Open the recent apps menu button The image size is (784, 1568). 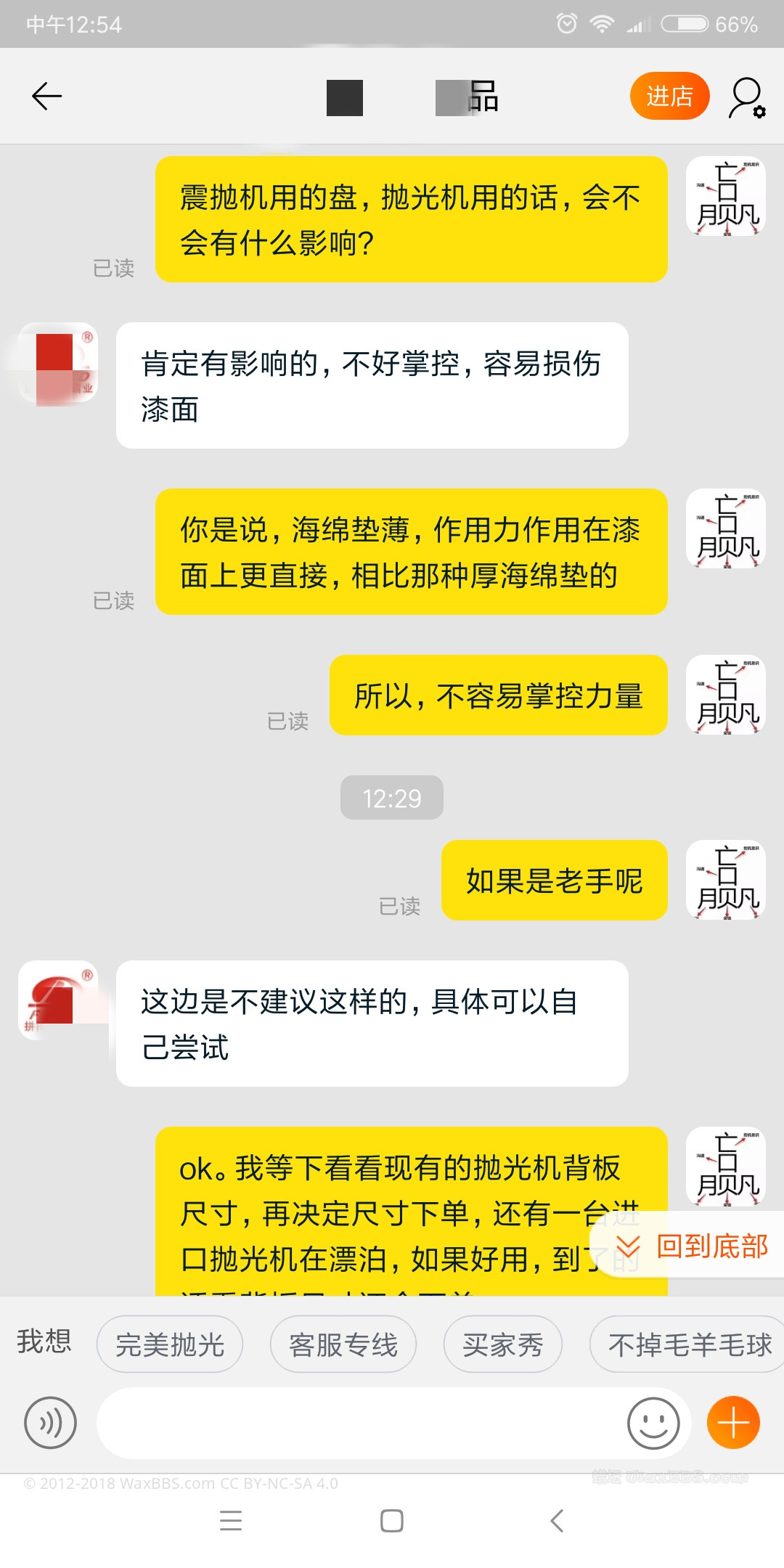click(231, 1521)
